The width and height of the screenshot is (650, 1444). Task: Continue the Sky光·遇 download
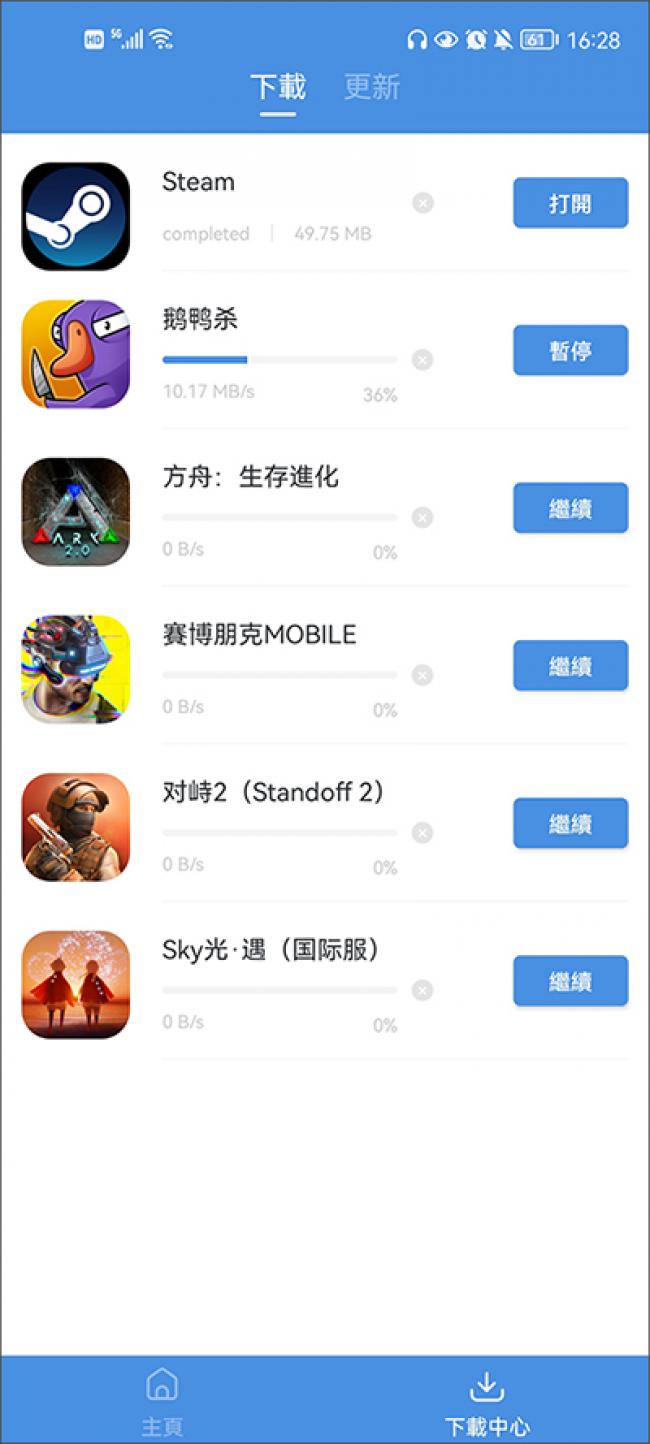570,981
